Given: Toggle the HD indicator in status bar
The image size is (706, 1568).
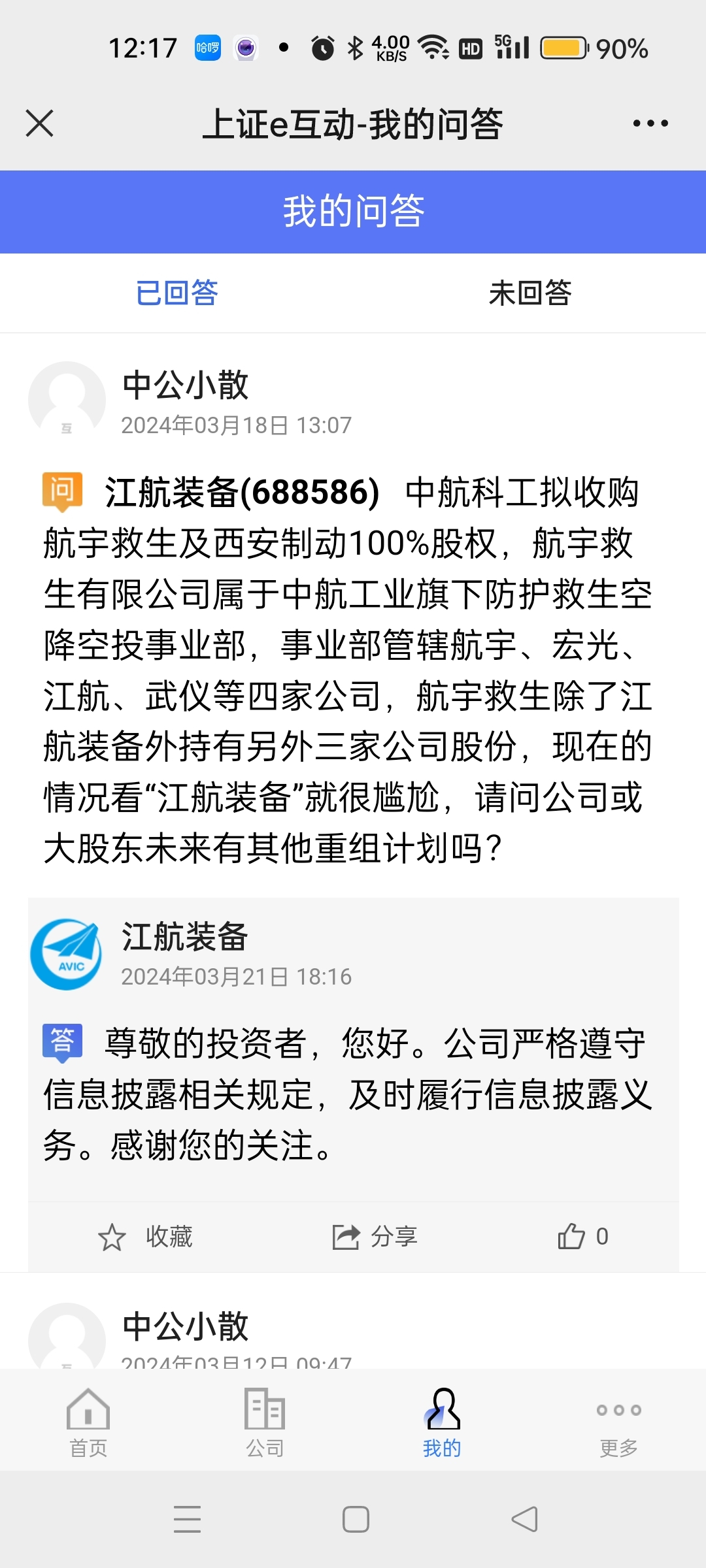Looking at the screenshot, I should coord(469,47).
